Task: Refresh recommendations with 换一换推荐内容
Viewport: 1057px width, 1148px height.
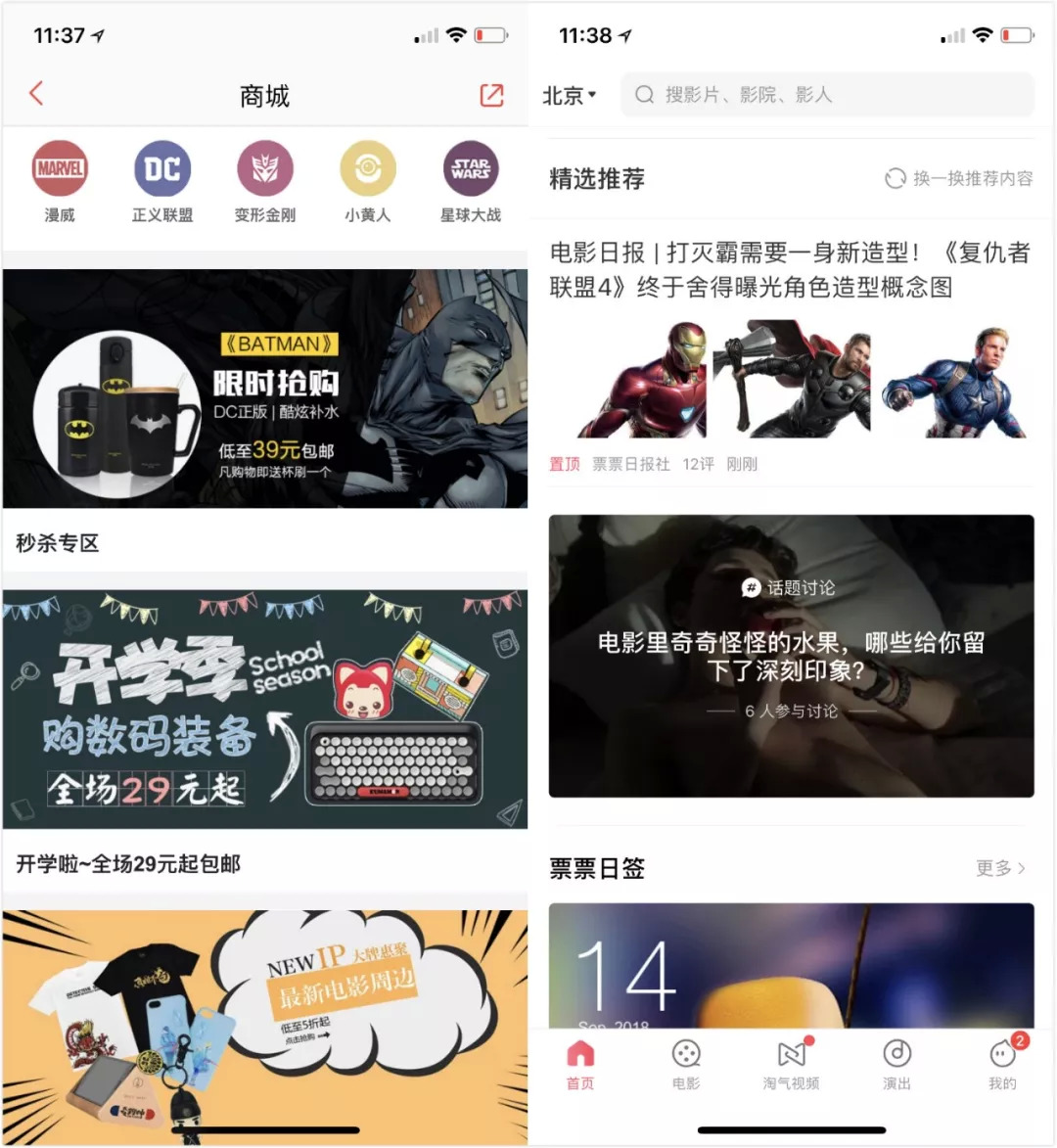Action: [x=959, y=178]
